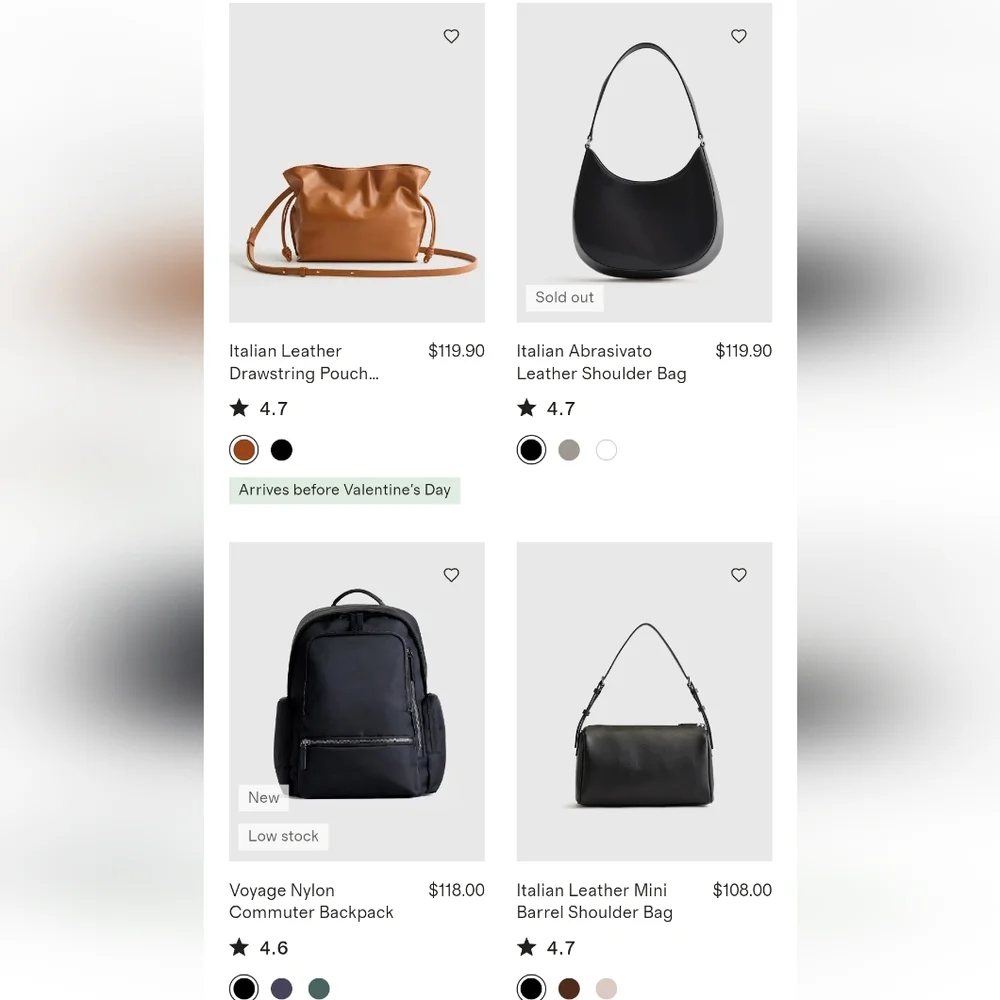Viewport: 1000px width, 1000px height.
Task: Open the Italian Leather Drawstring Pouch product
Action: [x=357, y=163]
